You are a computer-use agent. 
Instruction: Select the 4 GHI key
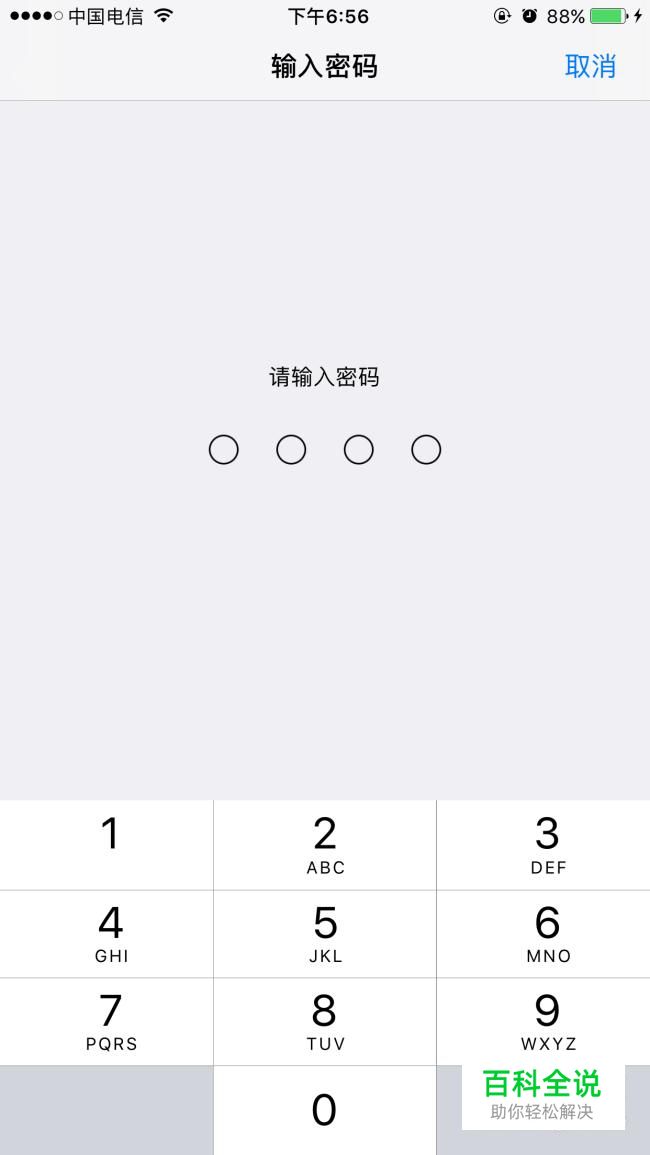pos(107,934)
